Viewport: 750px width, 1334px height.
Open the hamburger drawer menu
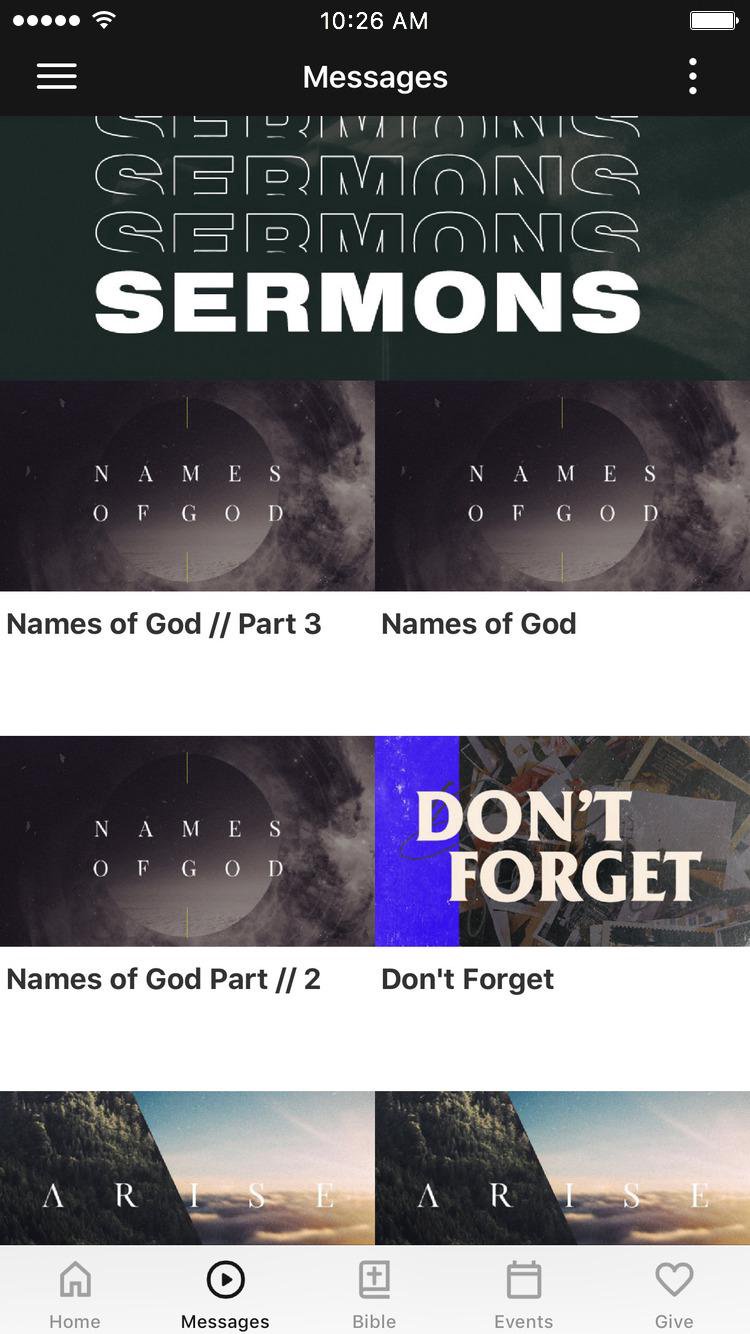[x=57, y=77]
